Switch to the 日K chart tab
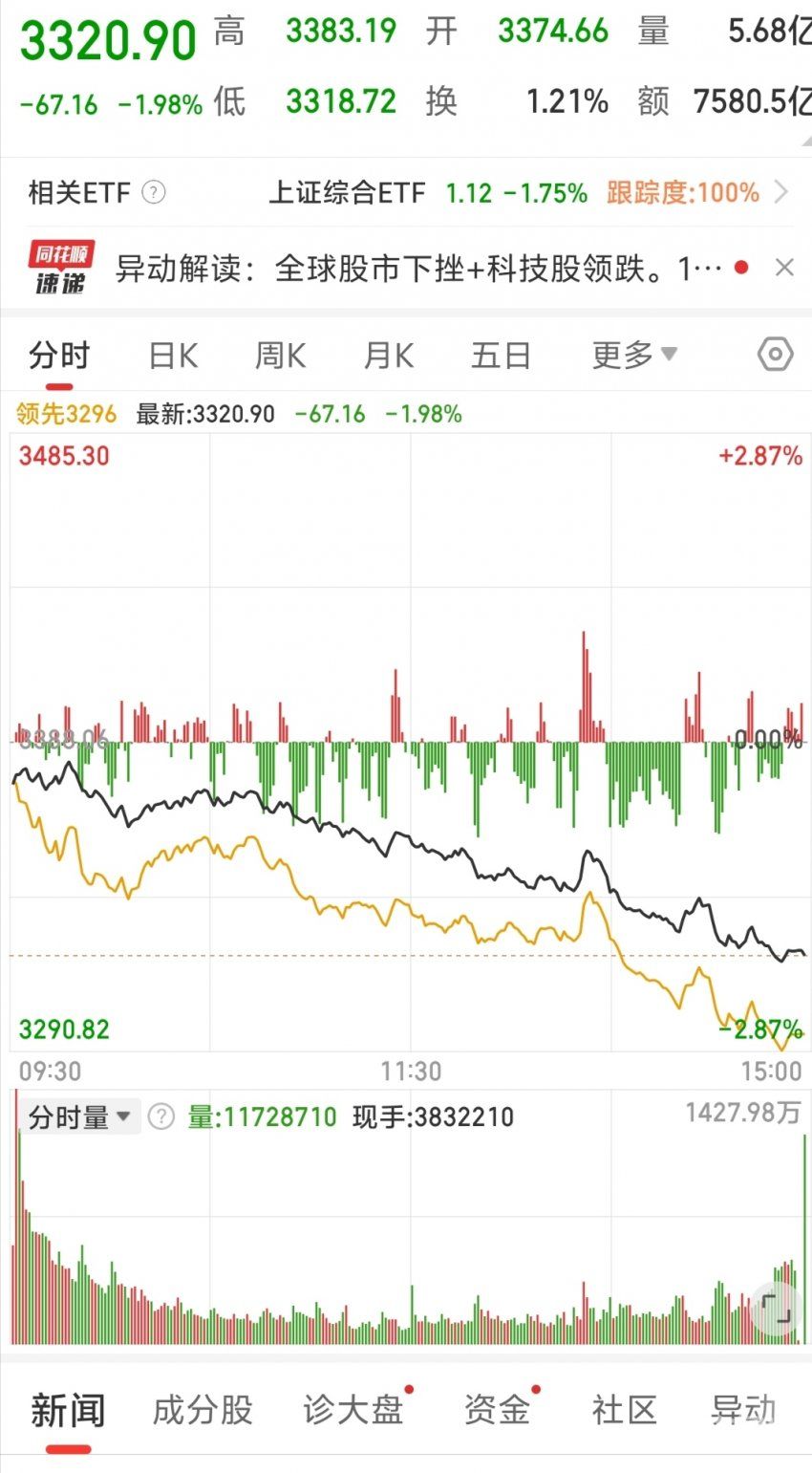The width and height of the screenshot is (812, 1473). [173, 357]
